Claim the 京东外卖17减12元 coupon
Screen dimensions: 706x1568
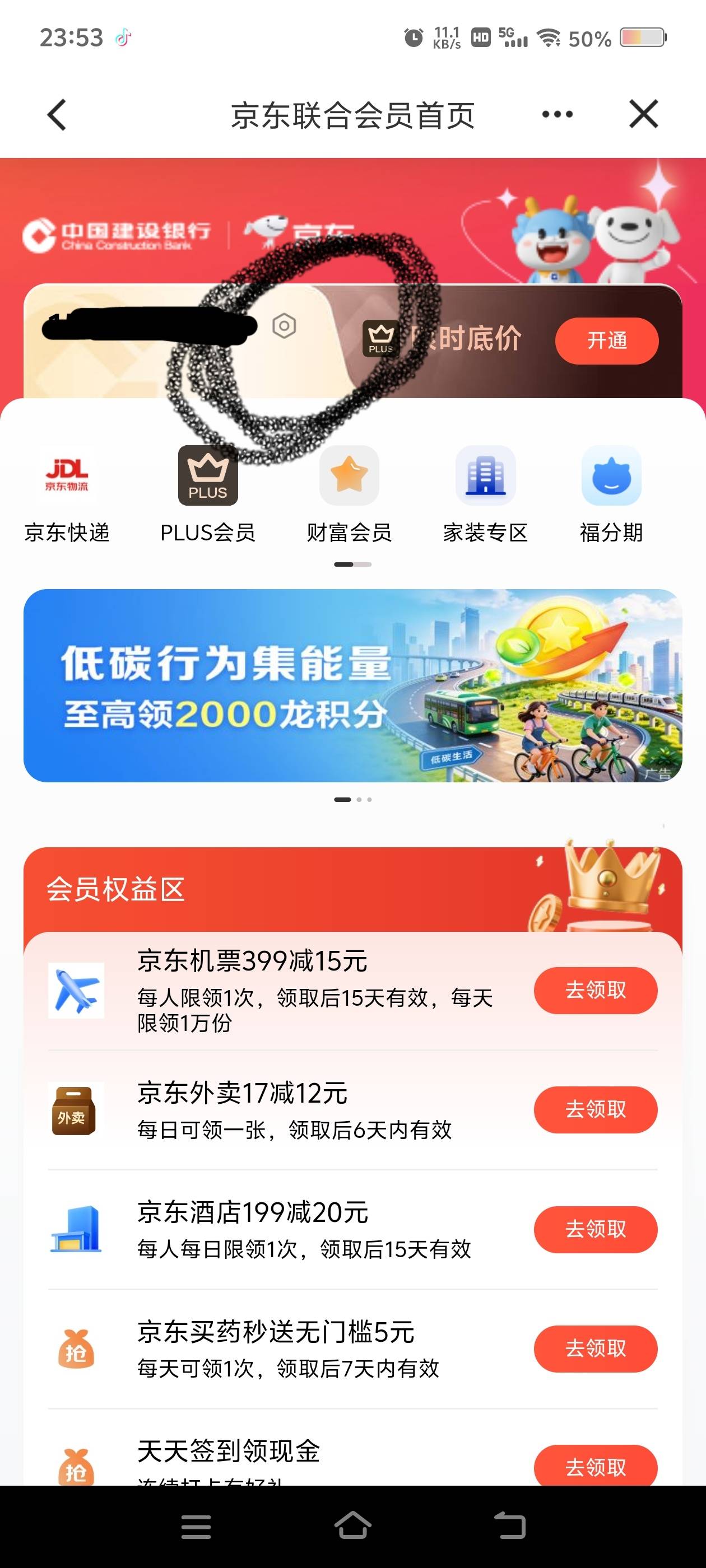click(596, 1110)
